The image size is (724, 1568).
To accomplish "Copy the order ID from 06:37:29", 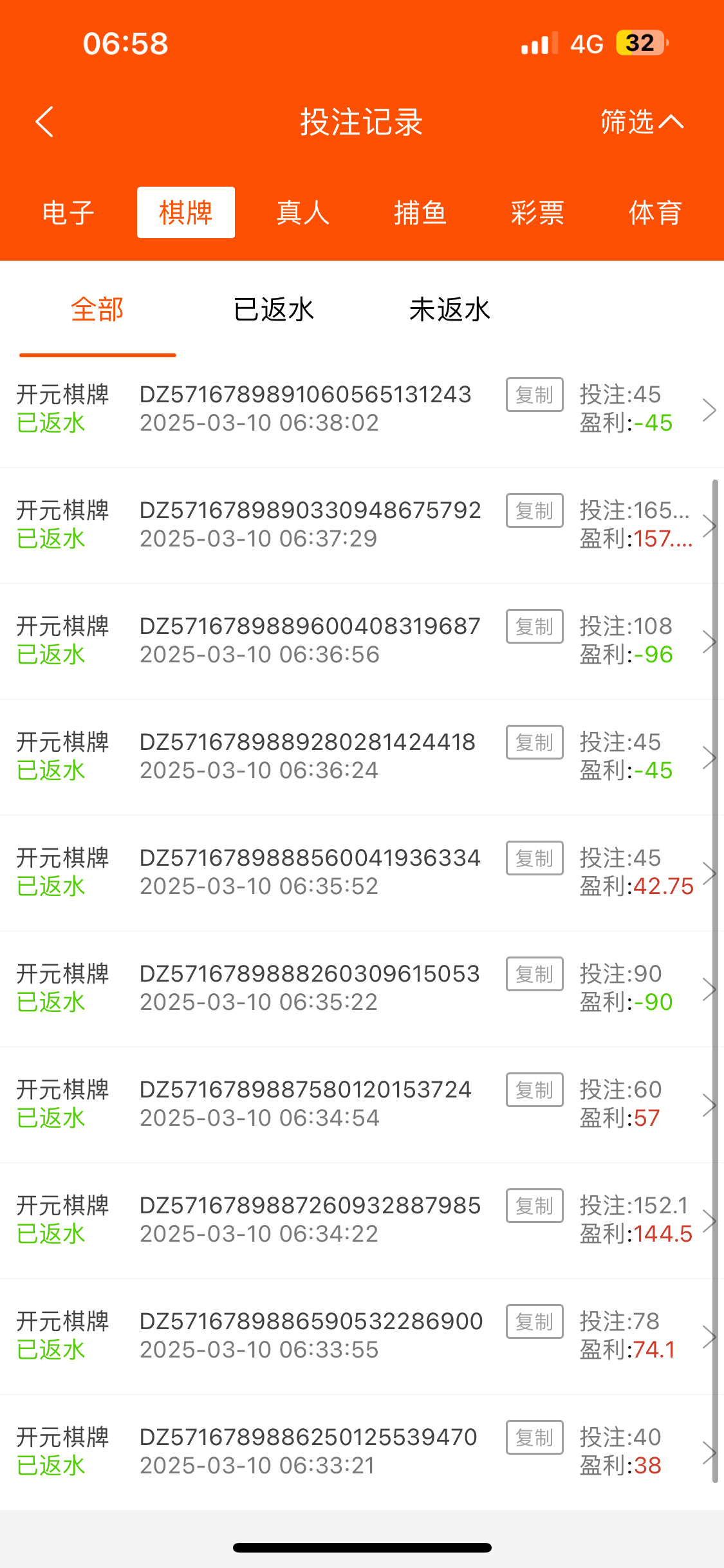I will click(535, 510).
